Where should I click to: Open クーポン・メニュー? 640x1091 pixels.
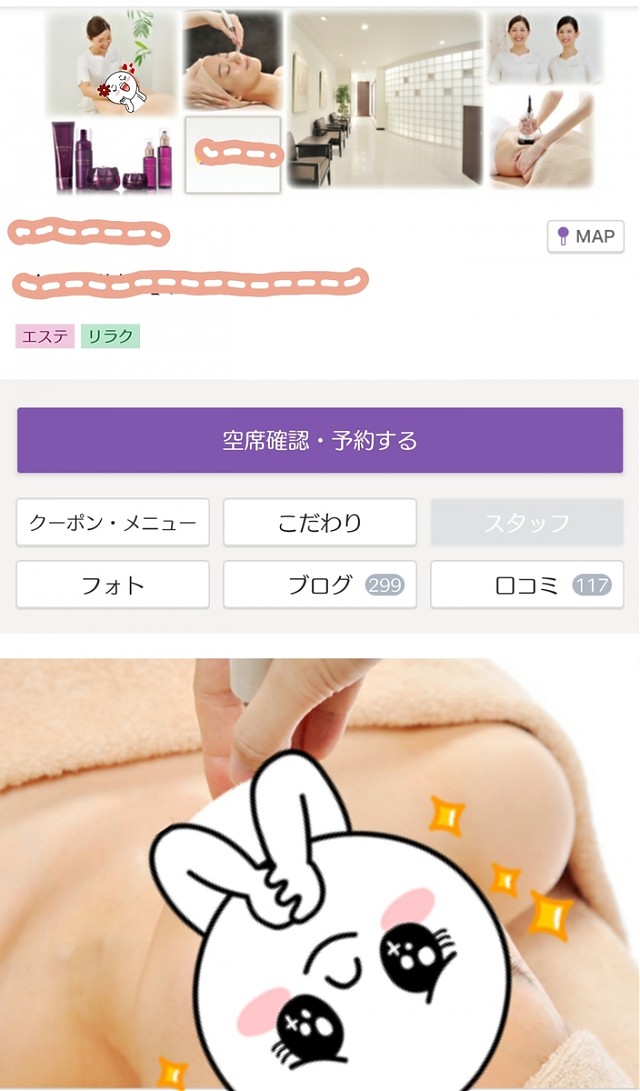point(113,523)
